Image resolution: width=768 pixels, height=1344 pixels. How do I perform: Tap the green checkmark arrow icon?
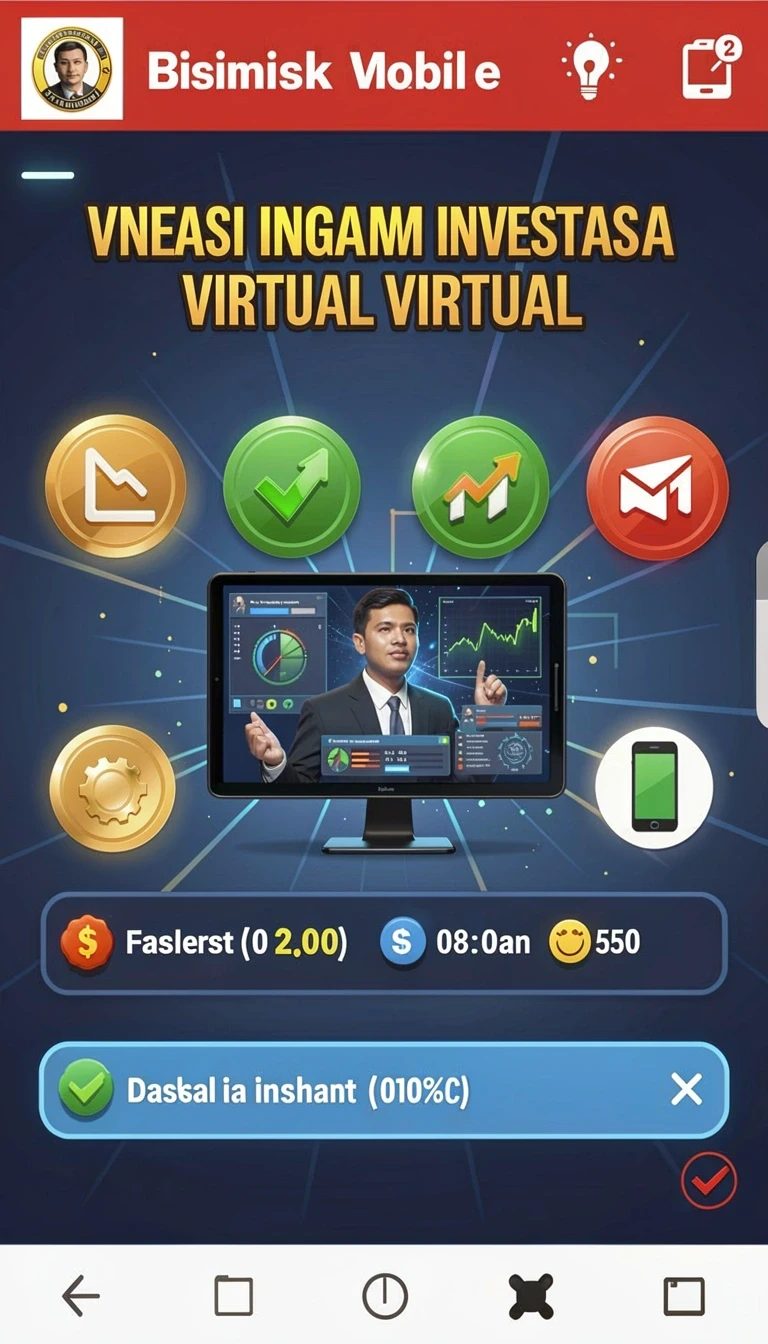point(291,488)
